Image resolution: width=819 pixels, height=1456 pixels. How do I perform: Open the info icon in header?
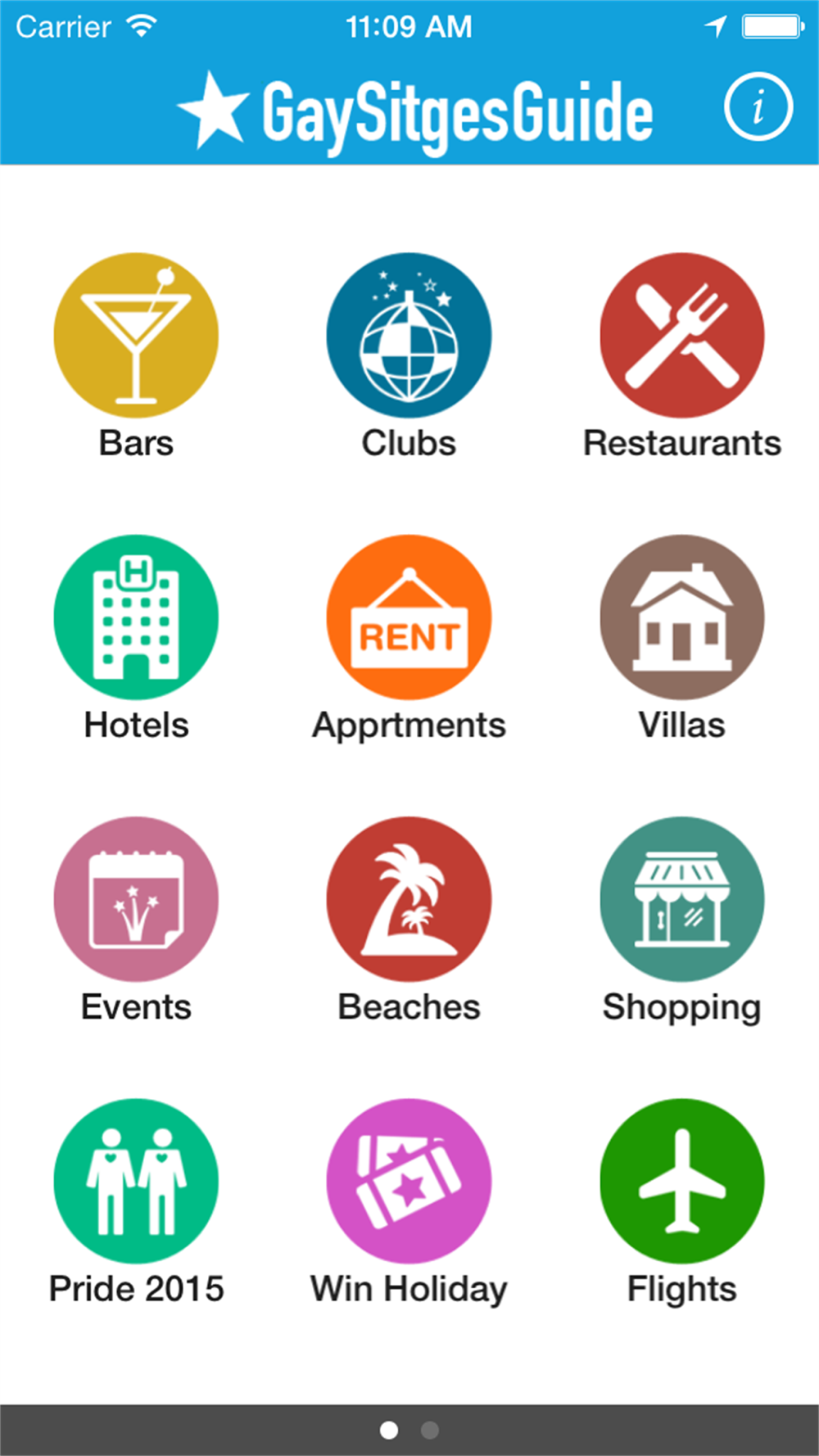(x=758, y=107)
